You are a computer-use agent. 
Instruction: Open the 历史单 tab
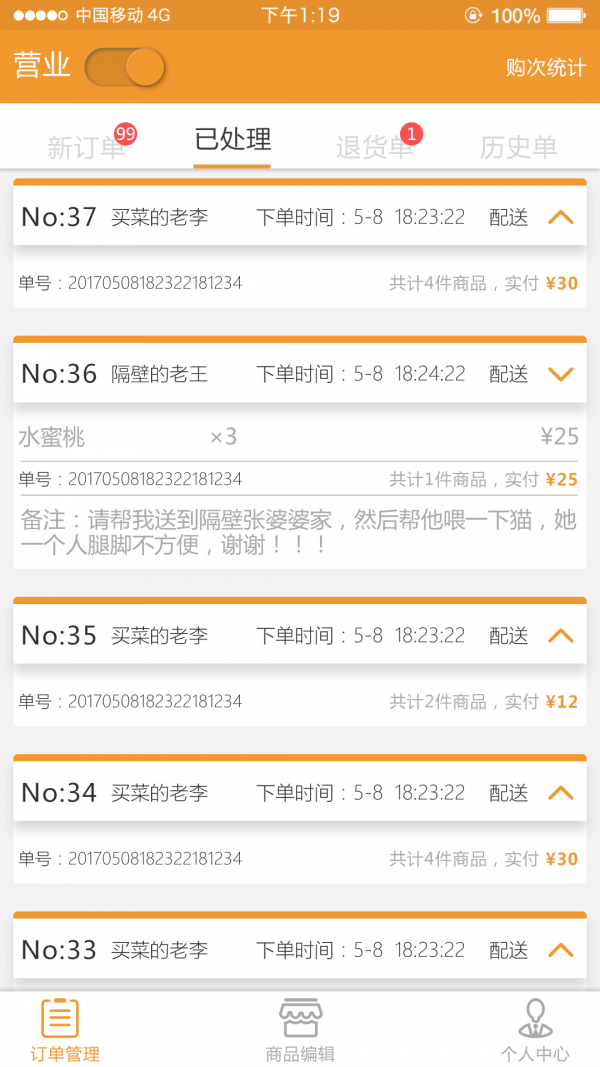pyautogui.click(x=518, y=147)
